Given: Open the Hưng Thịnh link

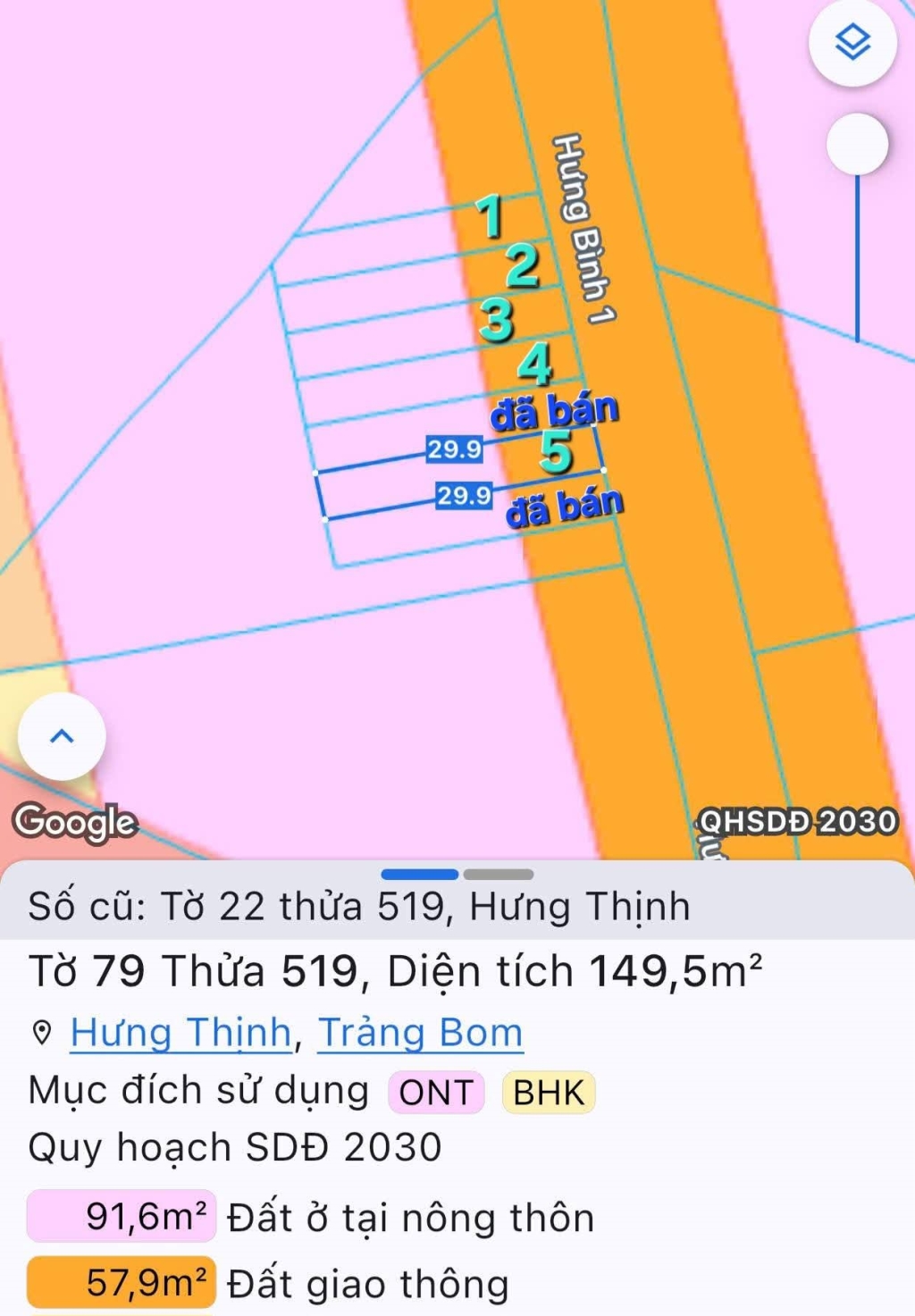Looking at the screenshot, I should pos(180,1033).
